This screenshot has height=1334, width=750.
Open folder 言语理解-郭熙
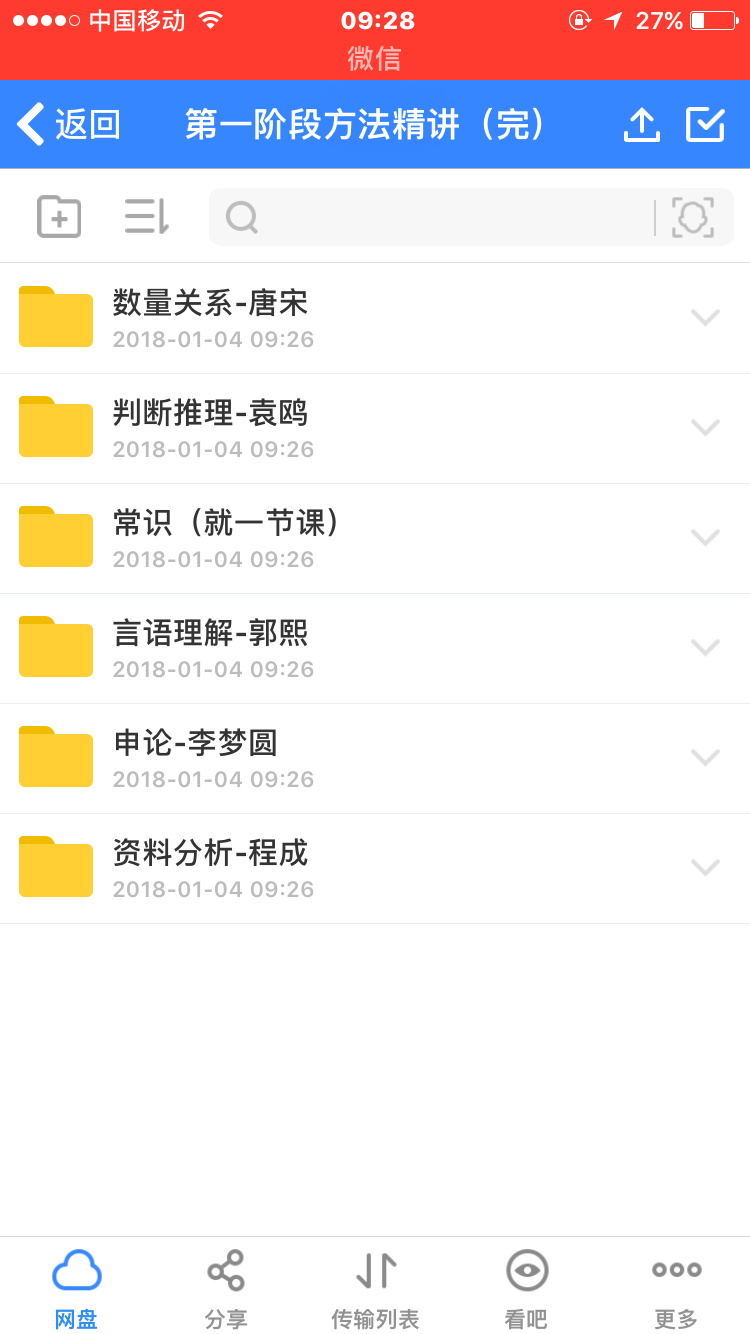pos(375,649)
